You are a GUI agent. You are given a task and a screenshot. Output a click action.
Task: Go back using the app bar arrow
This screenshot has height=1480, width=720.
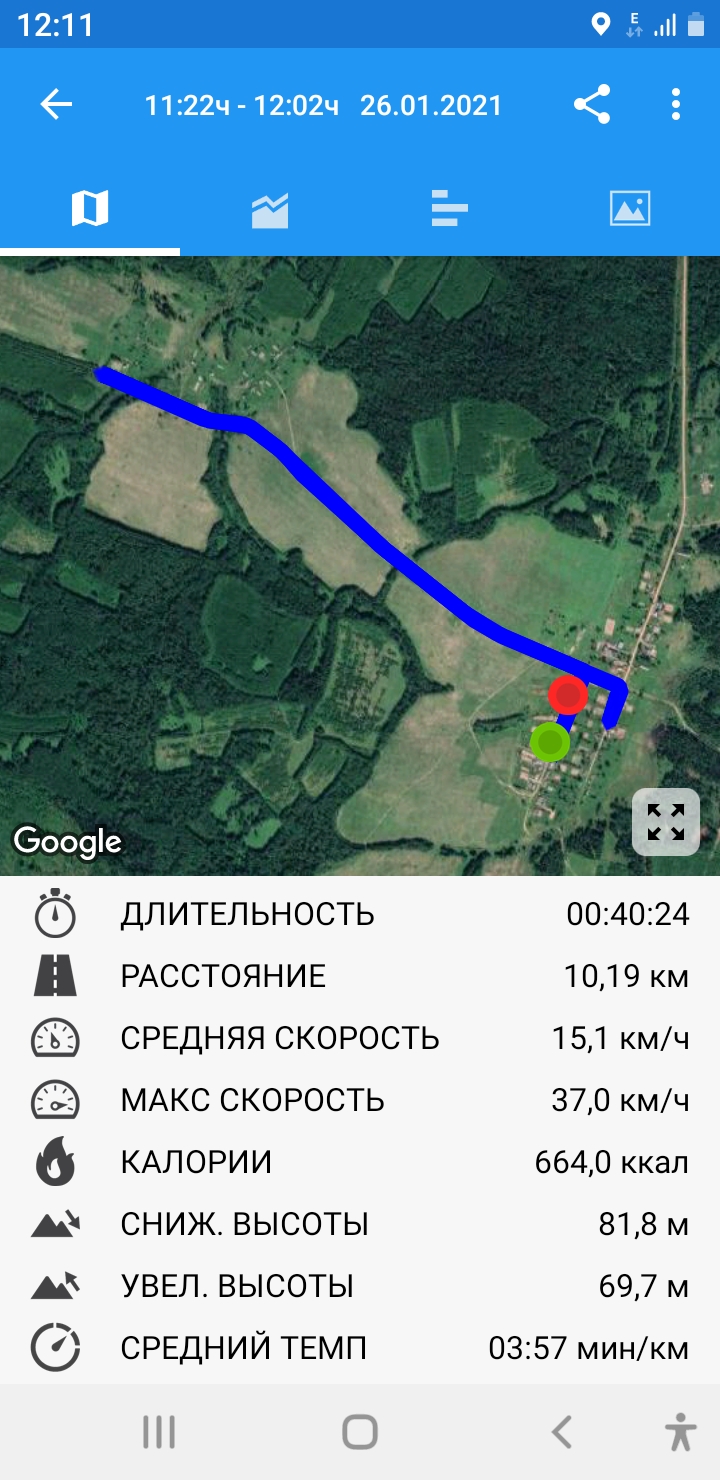(x=57, y=105)
